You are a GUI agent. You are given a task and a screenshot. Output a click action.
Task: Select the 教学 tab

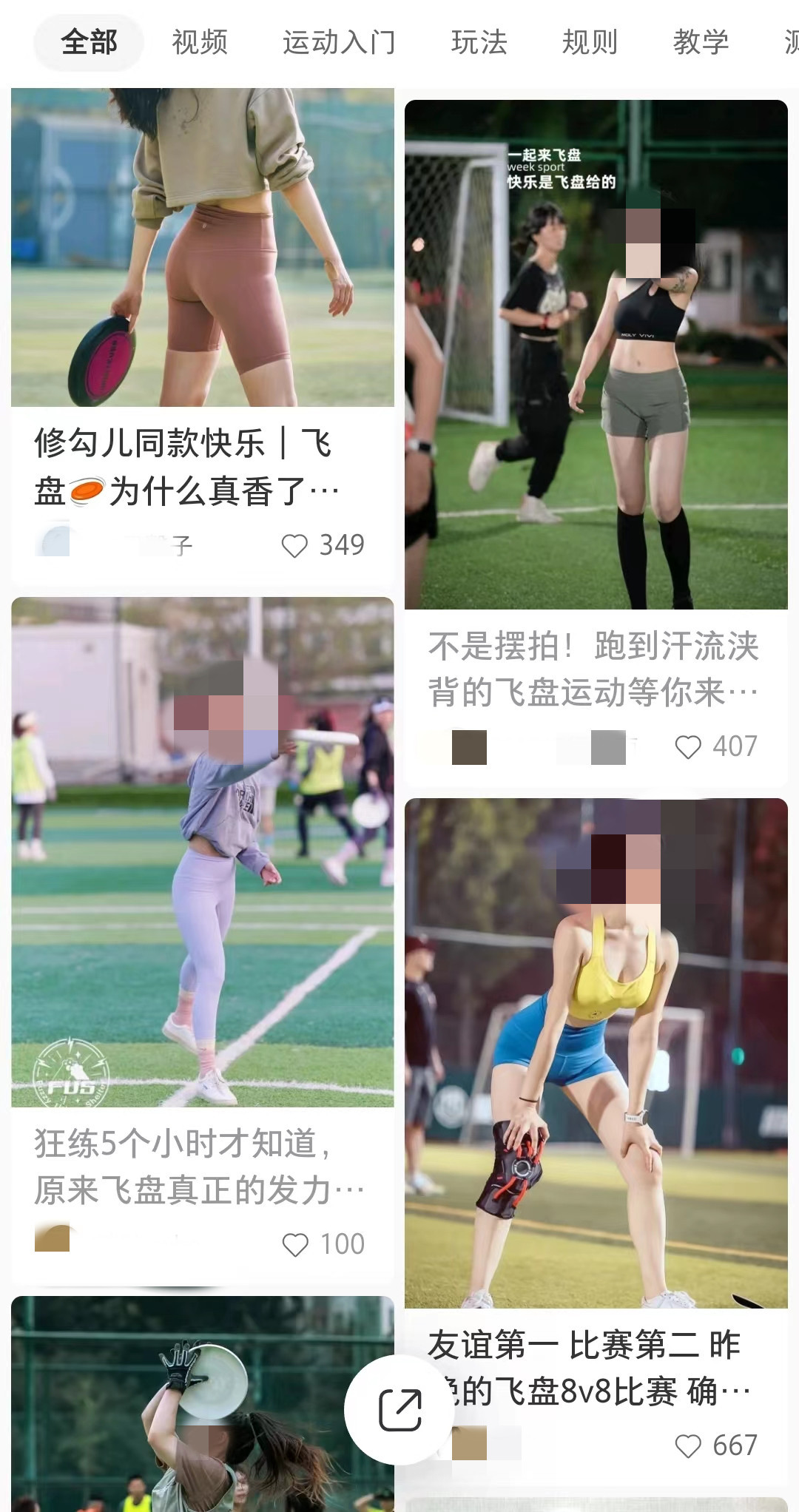[x=701, y=42]
